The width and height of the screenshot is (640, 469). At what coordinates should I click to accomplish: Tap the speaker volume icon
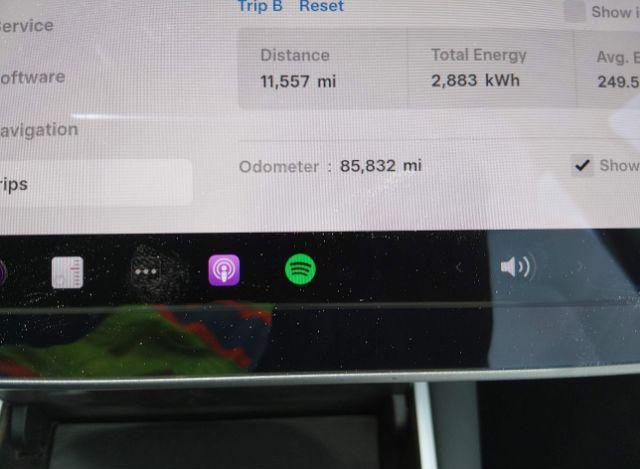click(x=516, y=267)
